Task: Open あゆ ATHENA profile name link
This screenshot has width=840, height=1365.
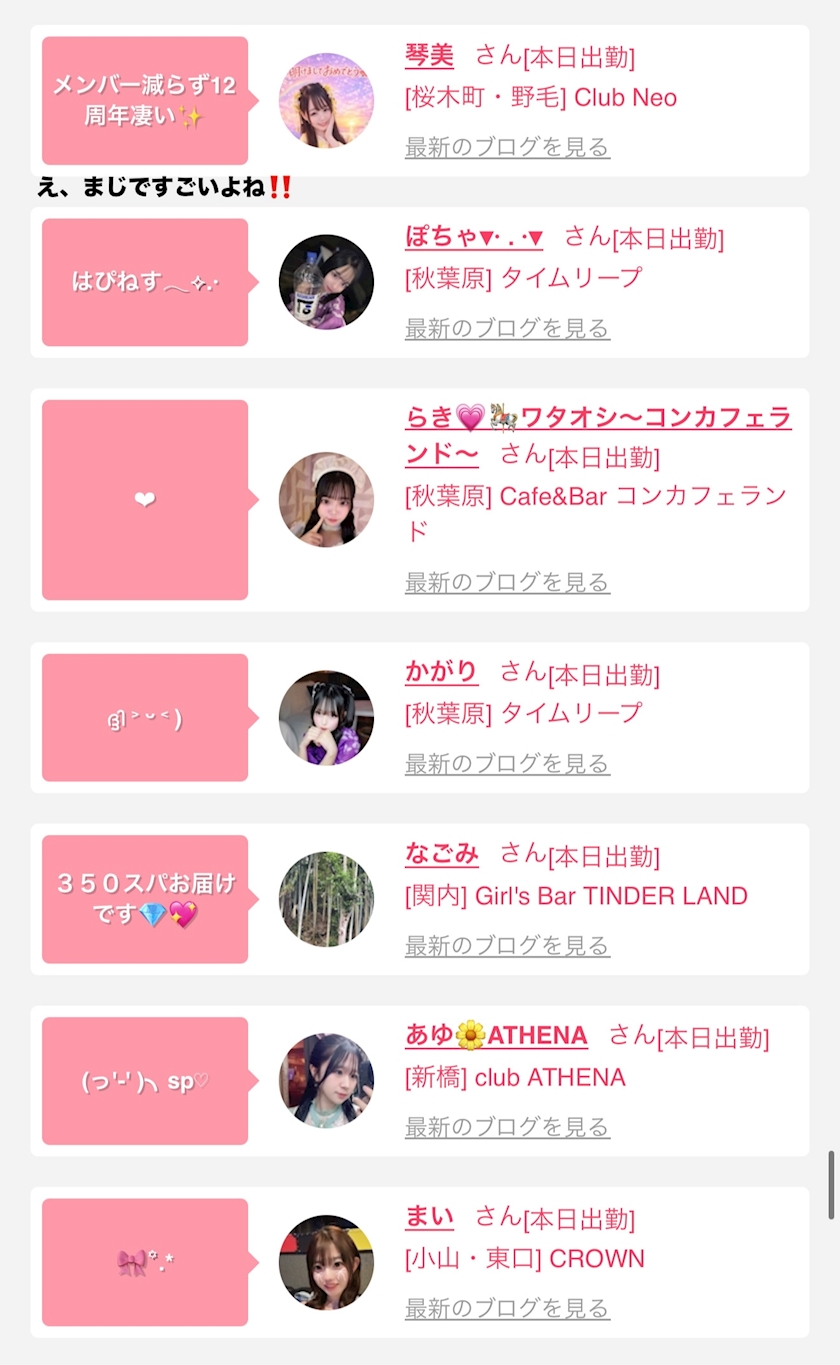Action: pos(496,1035)
